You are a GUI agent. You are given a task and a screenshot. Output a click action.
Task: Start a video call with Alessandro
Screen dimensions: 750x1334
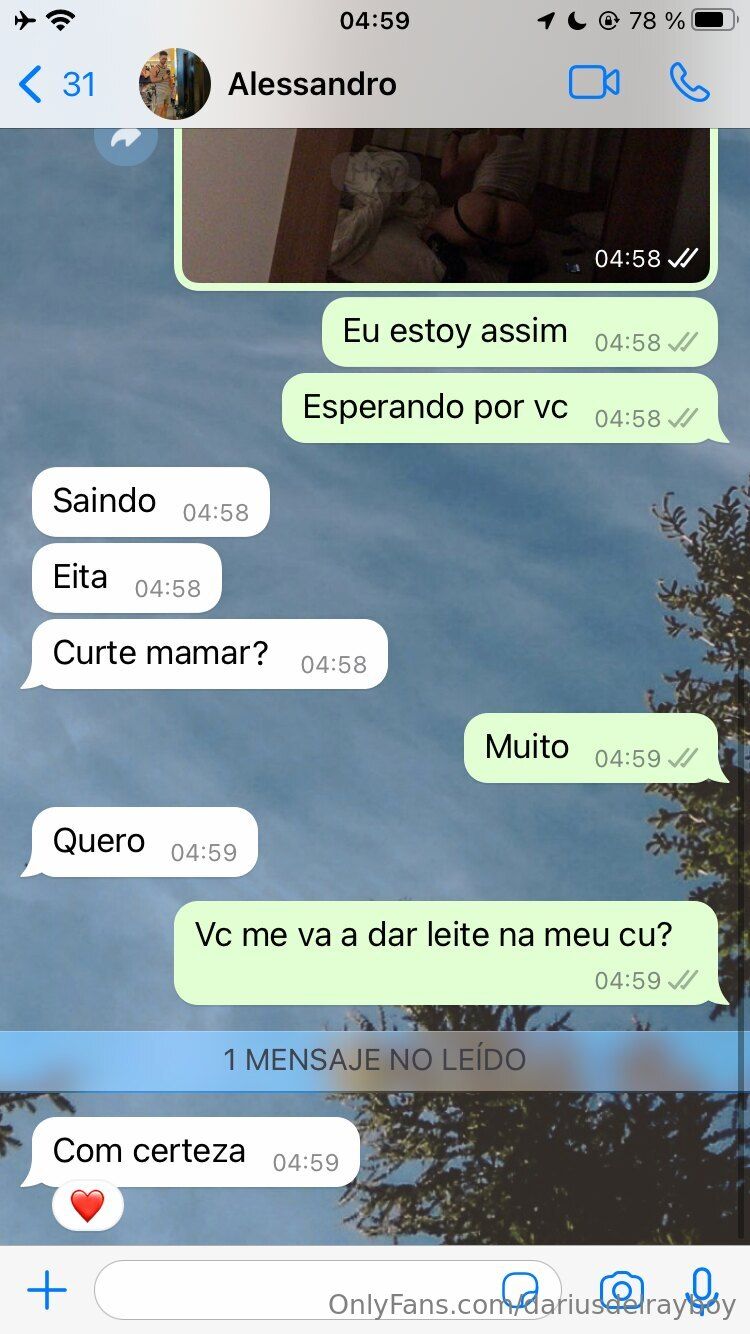tap(594, 83)
